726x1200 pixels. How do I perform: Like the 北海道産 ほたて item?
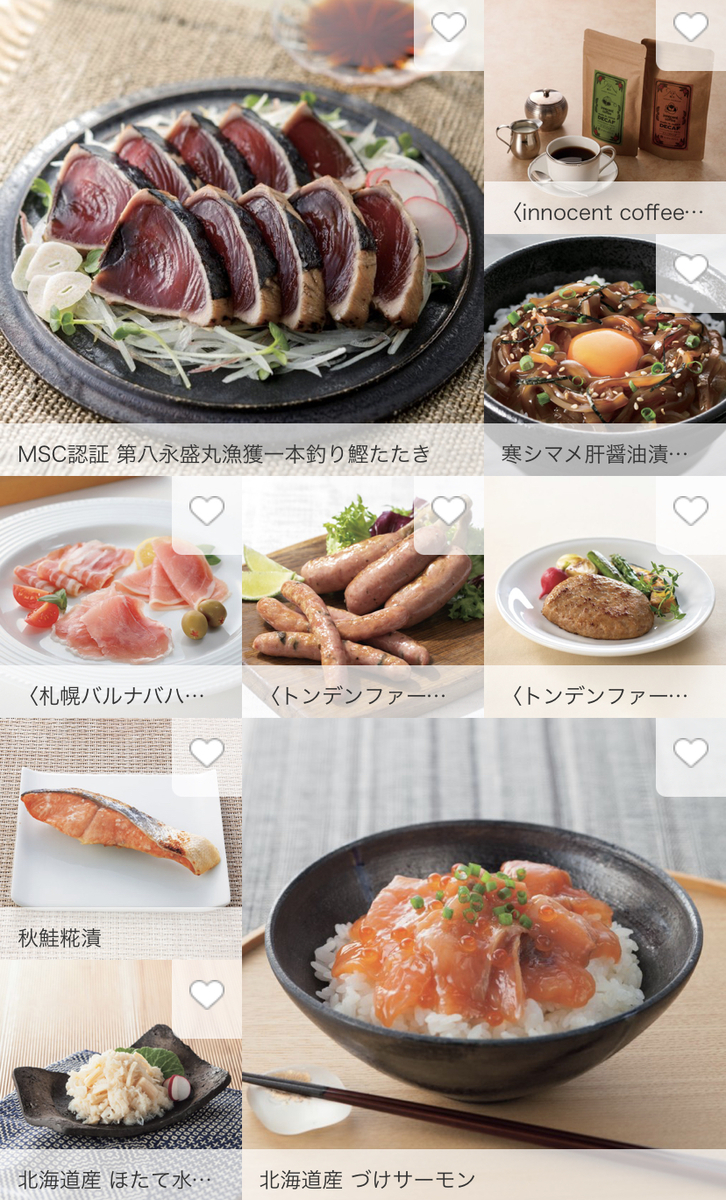[x=206, y=994]
